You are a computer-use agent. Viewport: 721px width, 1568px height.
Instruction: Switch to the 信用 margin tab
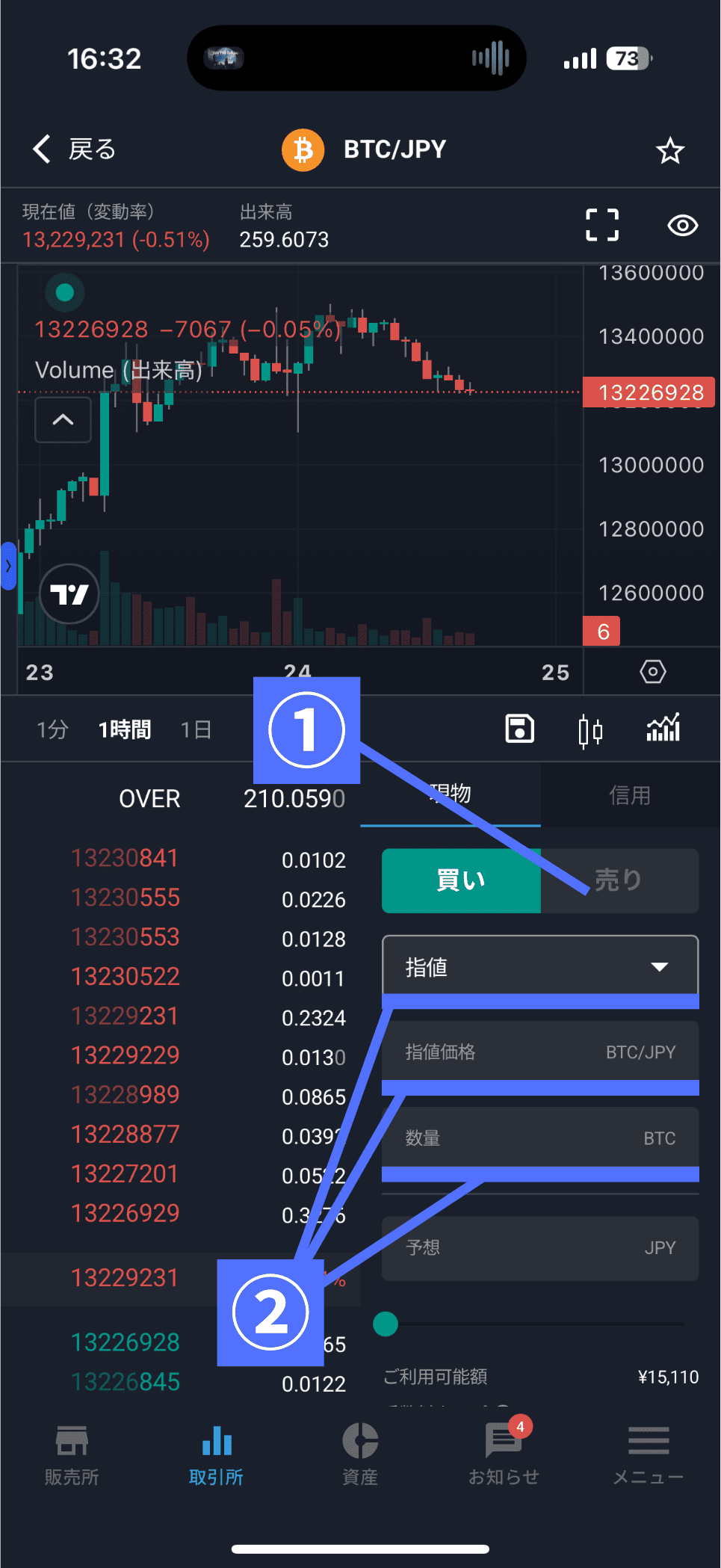click(x=629, y=795)
